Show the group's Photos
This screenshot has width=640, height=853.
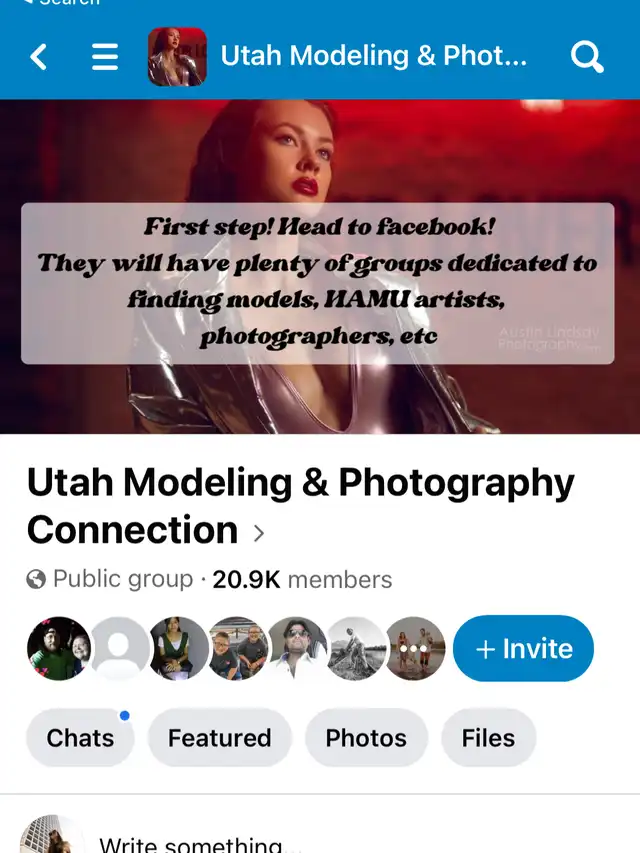tap(366, 738)
